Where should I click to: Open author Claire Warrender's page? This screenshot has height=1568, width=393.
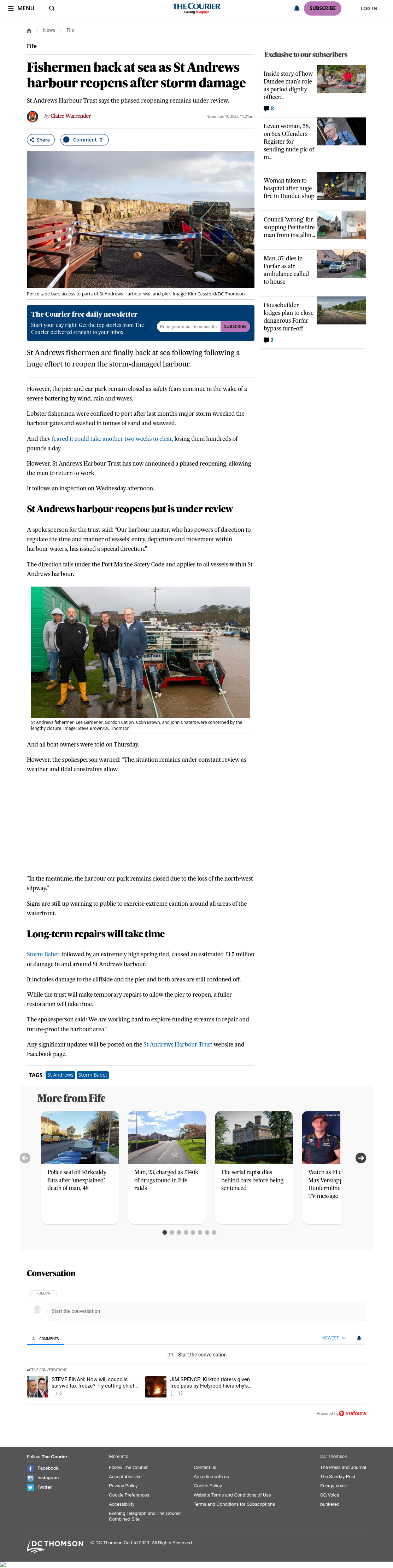(x=71, y=116)
